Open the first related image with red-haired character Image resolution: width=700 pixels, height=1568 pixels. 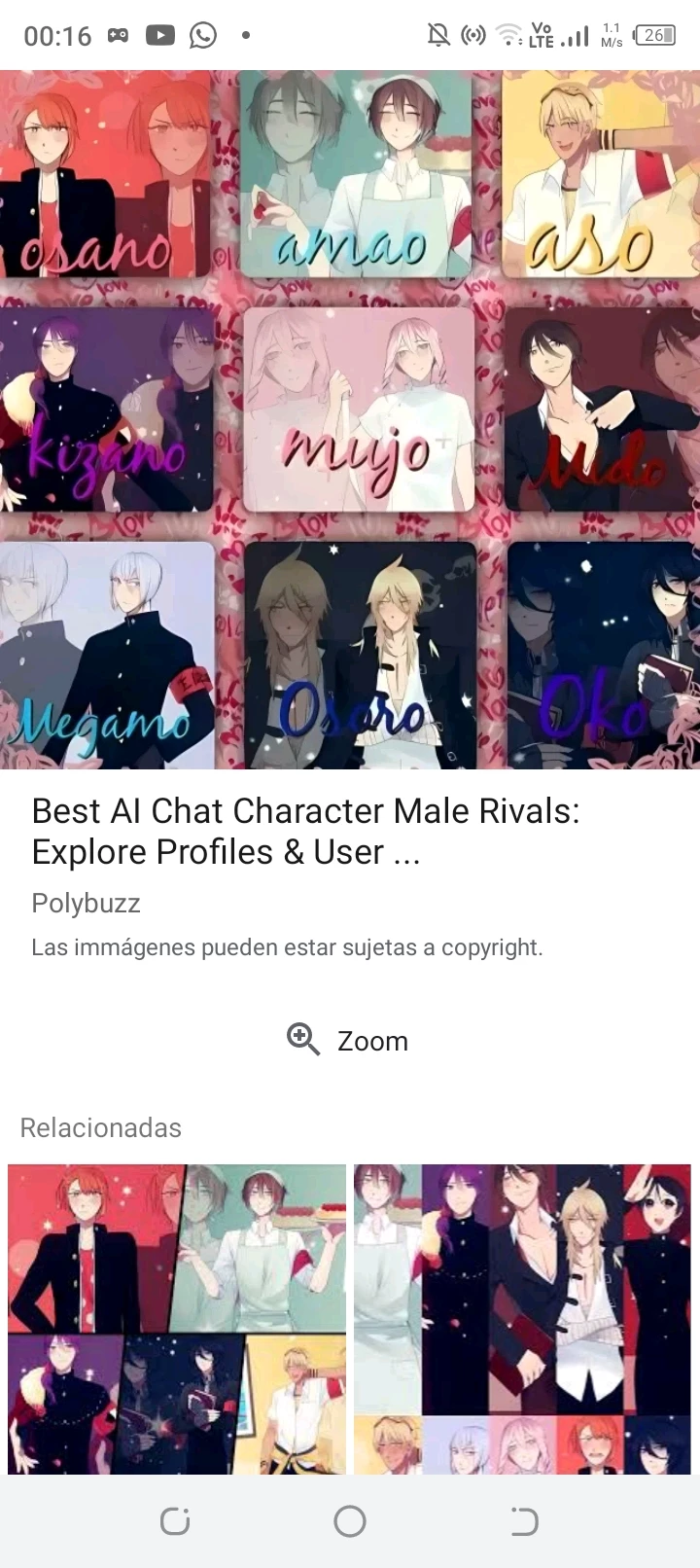tap(177, 1318)
